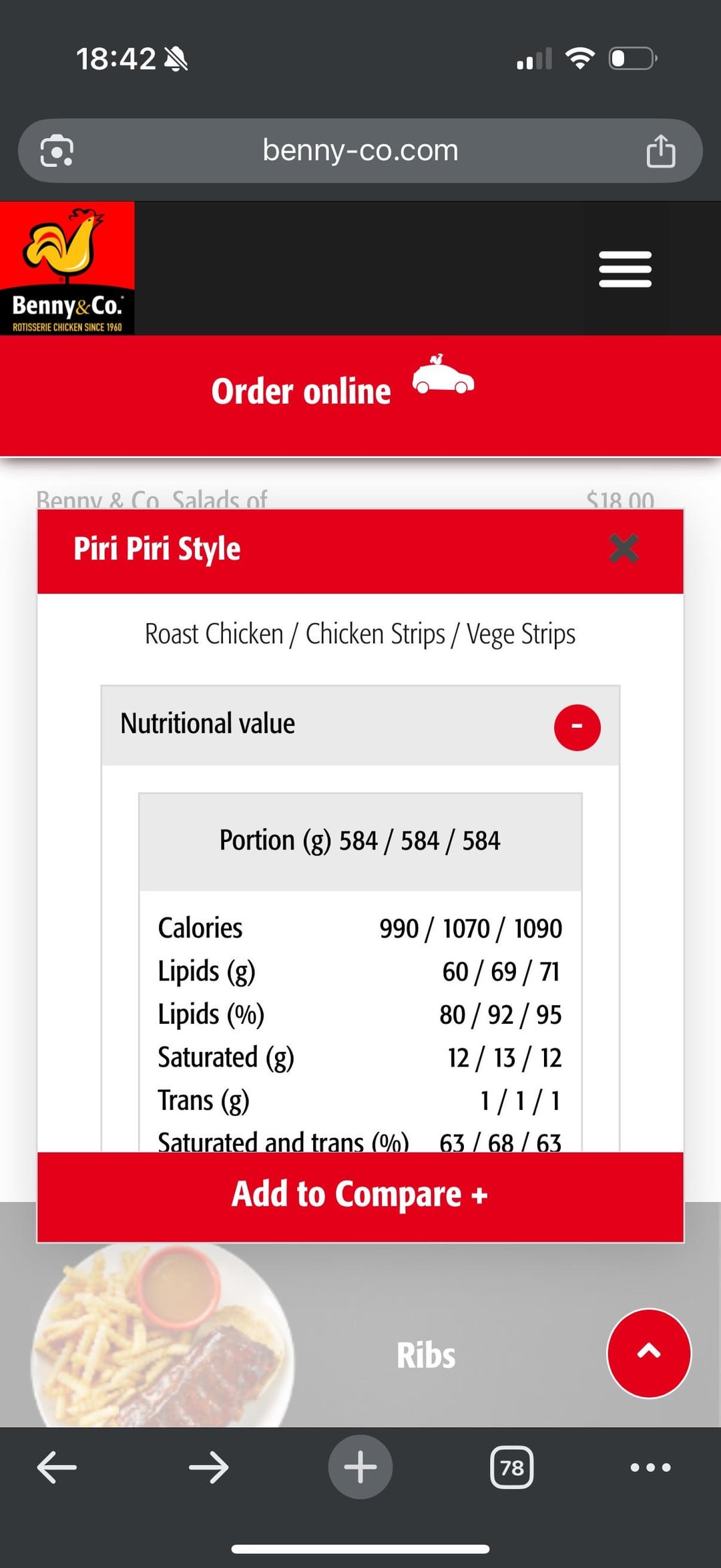Tap the benny-co.com address bar
Image resolution: width=721 pixels, height=1568 pixels.
point(360,150)
